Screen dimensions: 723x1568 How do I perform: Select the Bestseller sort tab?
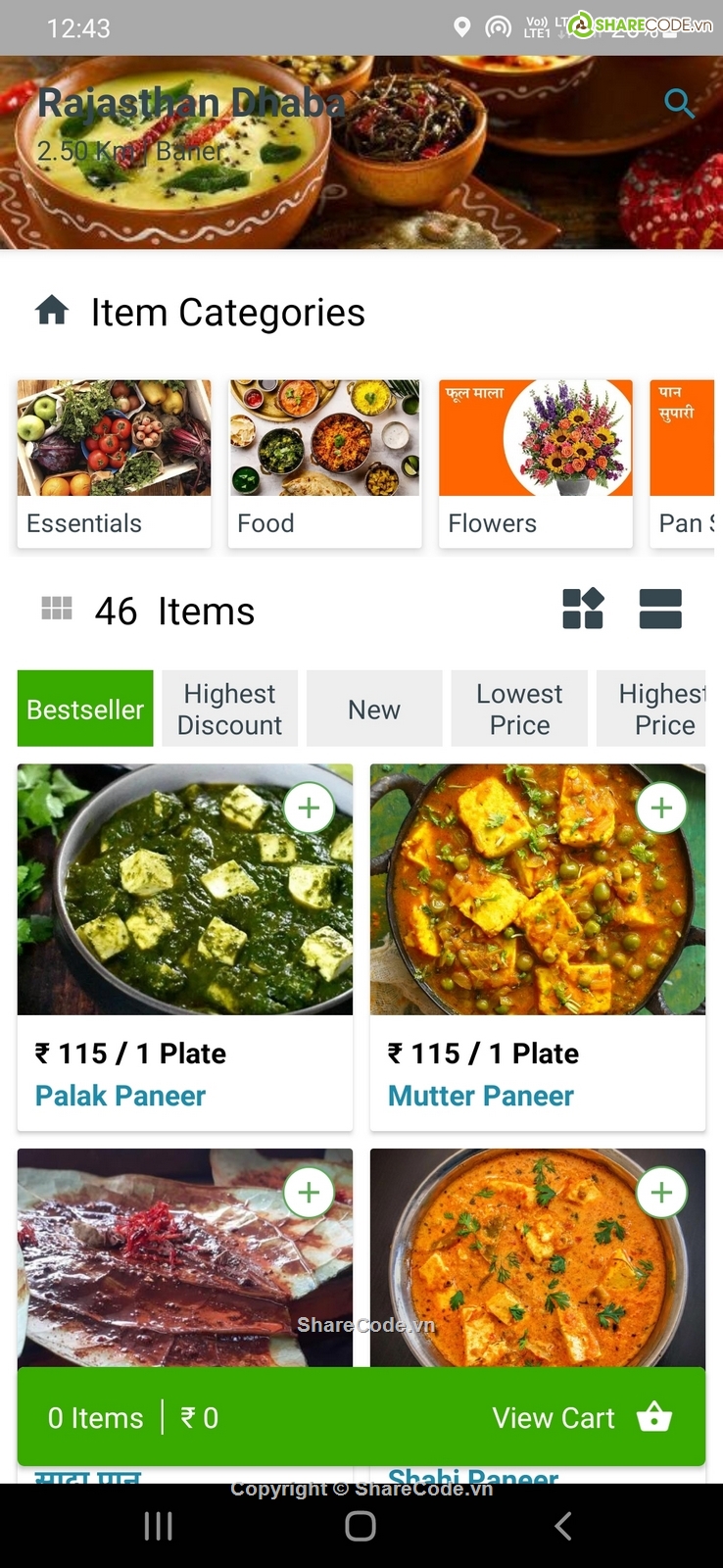85,709
